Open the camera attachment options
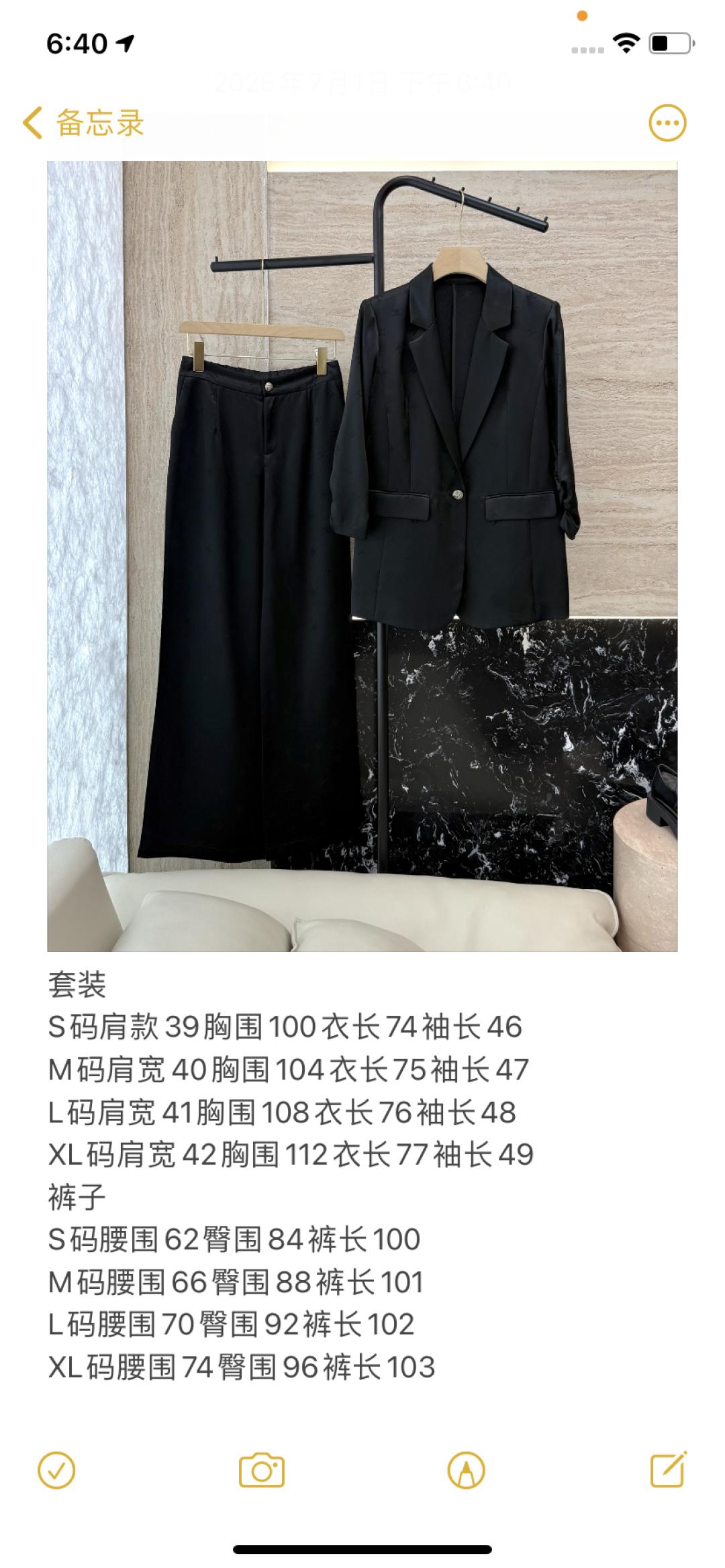Image resolution: width=725 pixels, height=1568 pixels. (x=262, y=1471)
